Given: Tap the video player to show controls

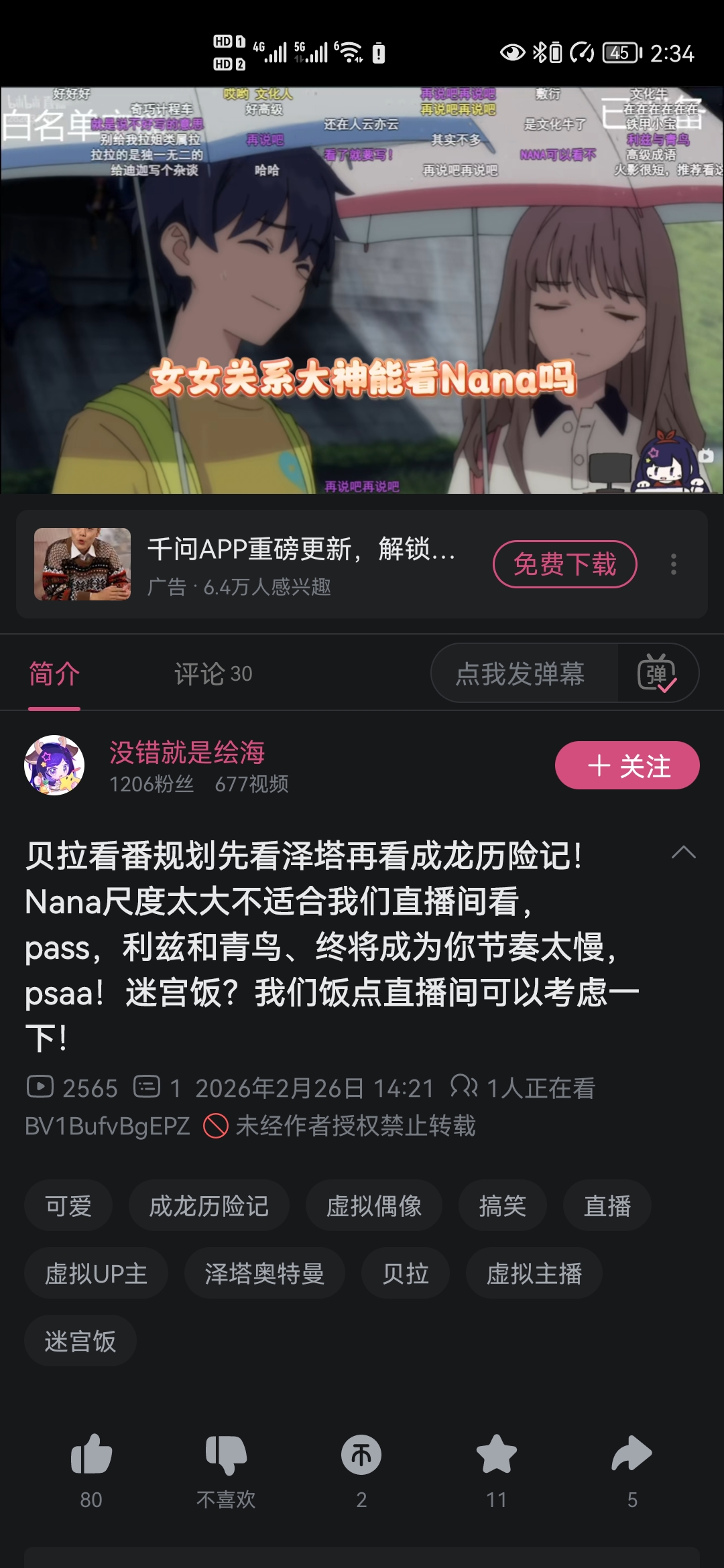Looking at the screenshot, I should click(362, 290).
